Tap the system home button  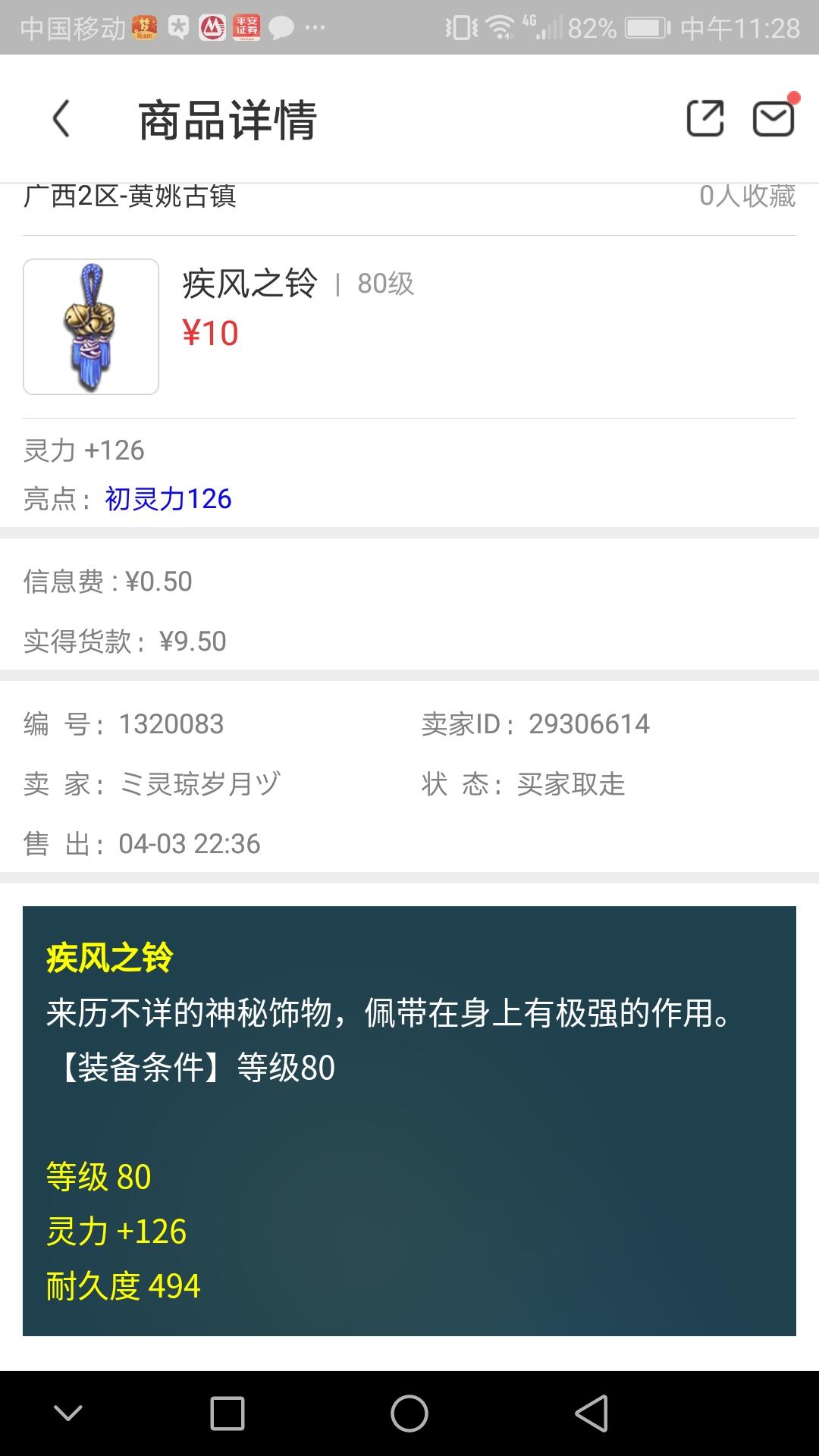409,1414
